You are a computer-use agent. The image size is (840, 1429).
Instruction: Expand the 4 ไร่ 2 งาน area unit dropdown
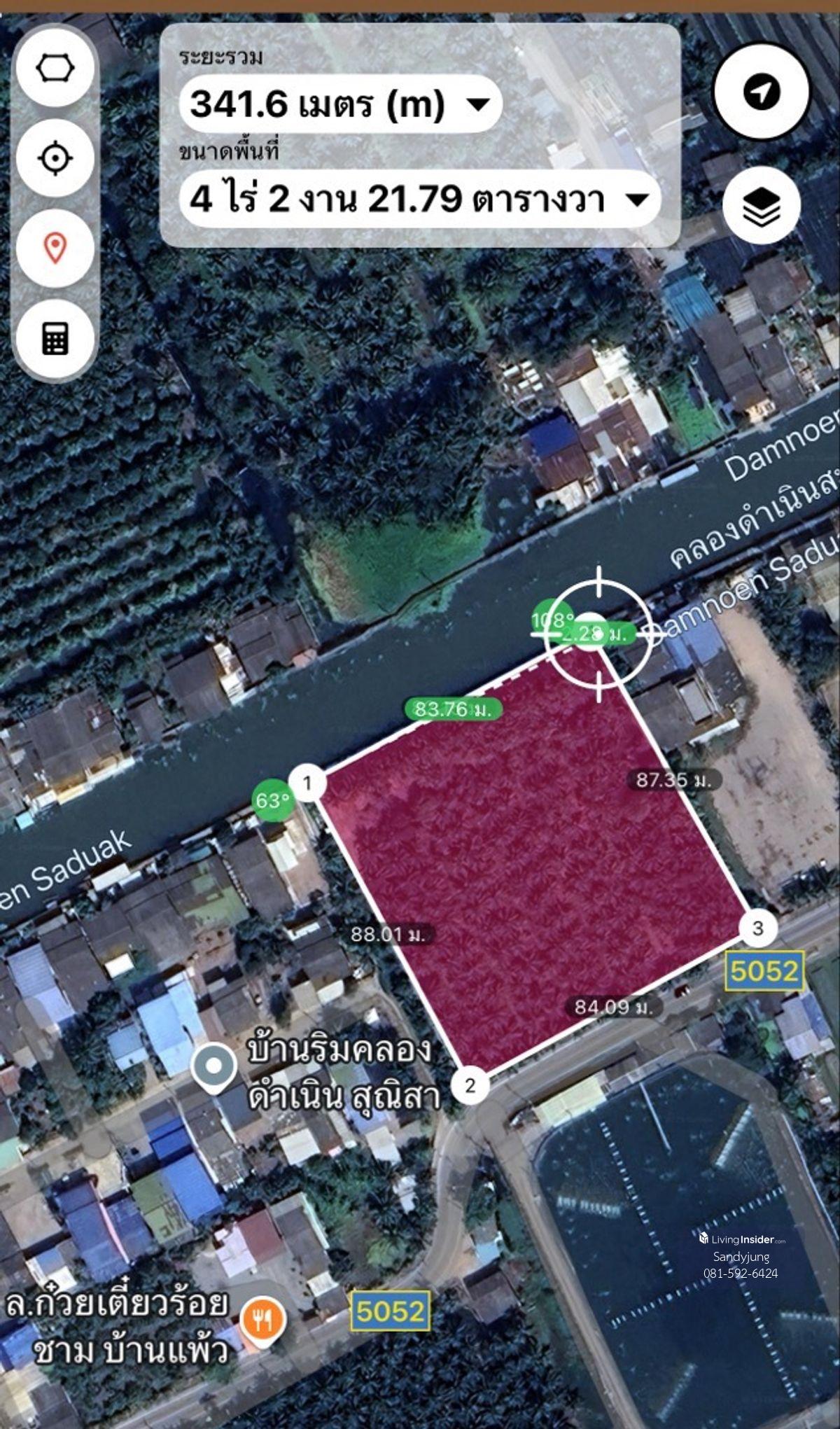[636, 200]
